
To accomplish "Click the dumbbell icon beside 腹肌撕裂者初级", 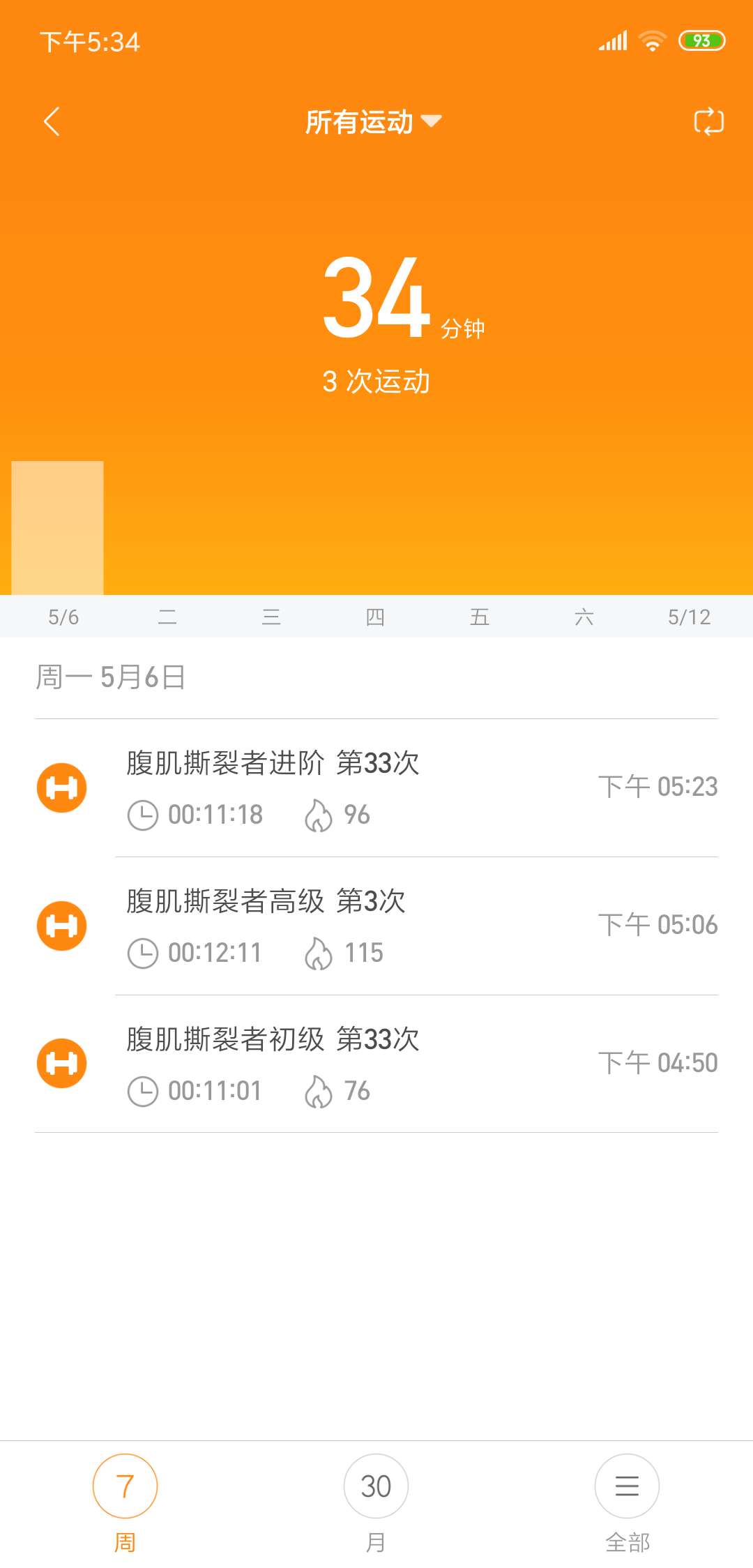I will 61,1063.
